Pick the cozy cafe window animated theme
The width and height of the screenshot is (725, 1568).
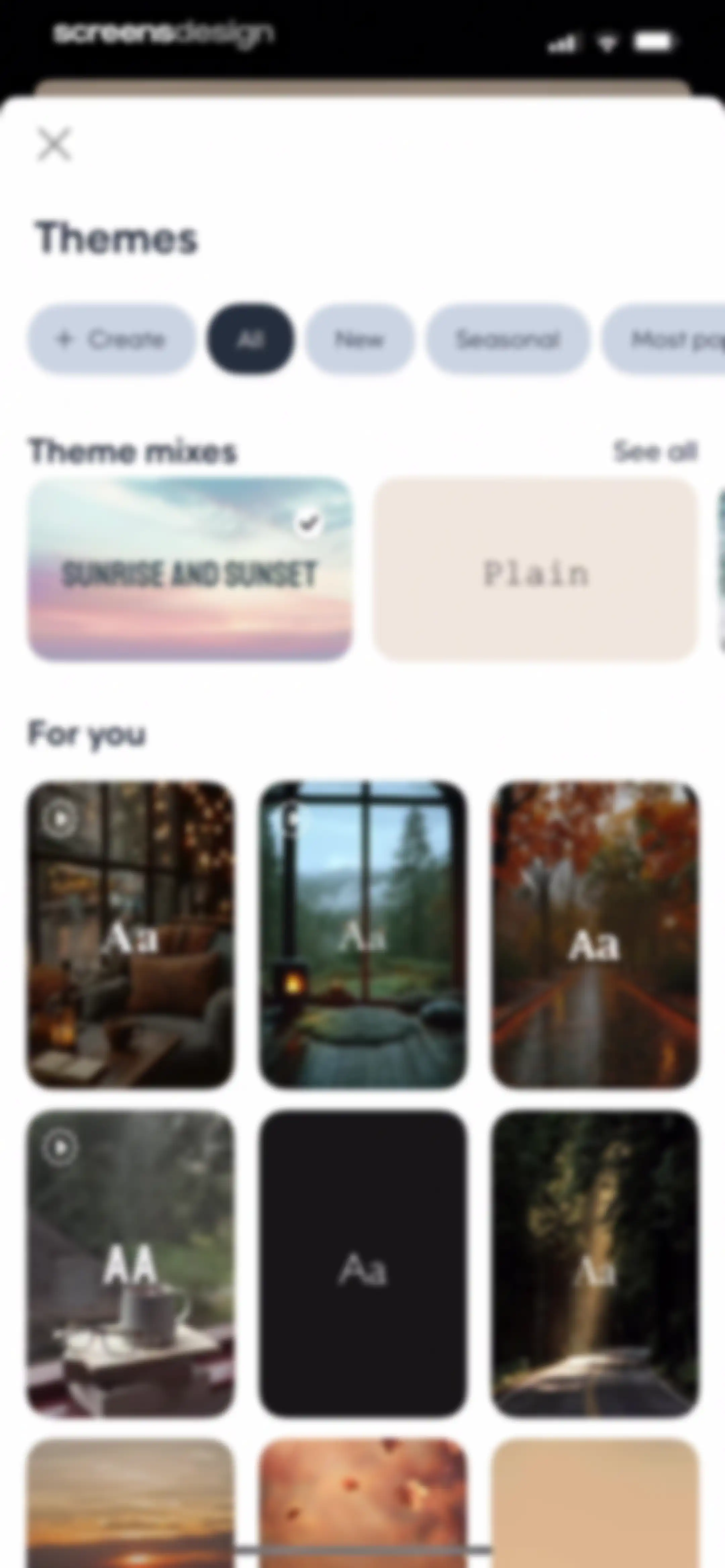pyautogui.click(x=130, y=935)
